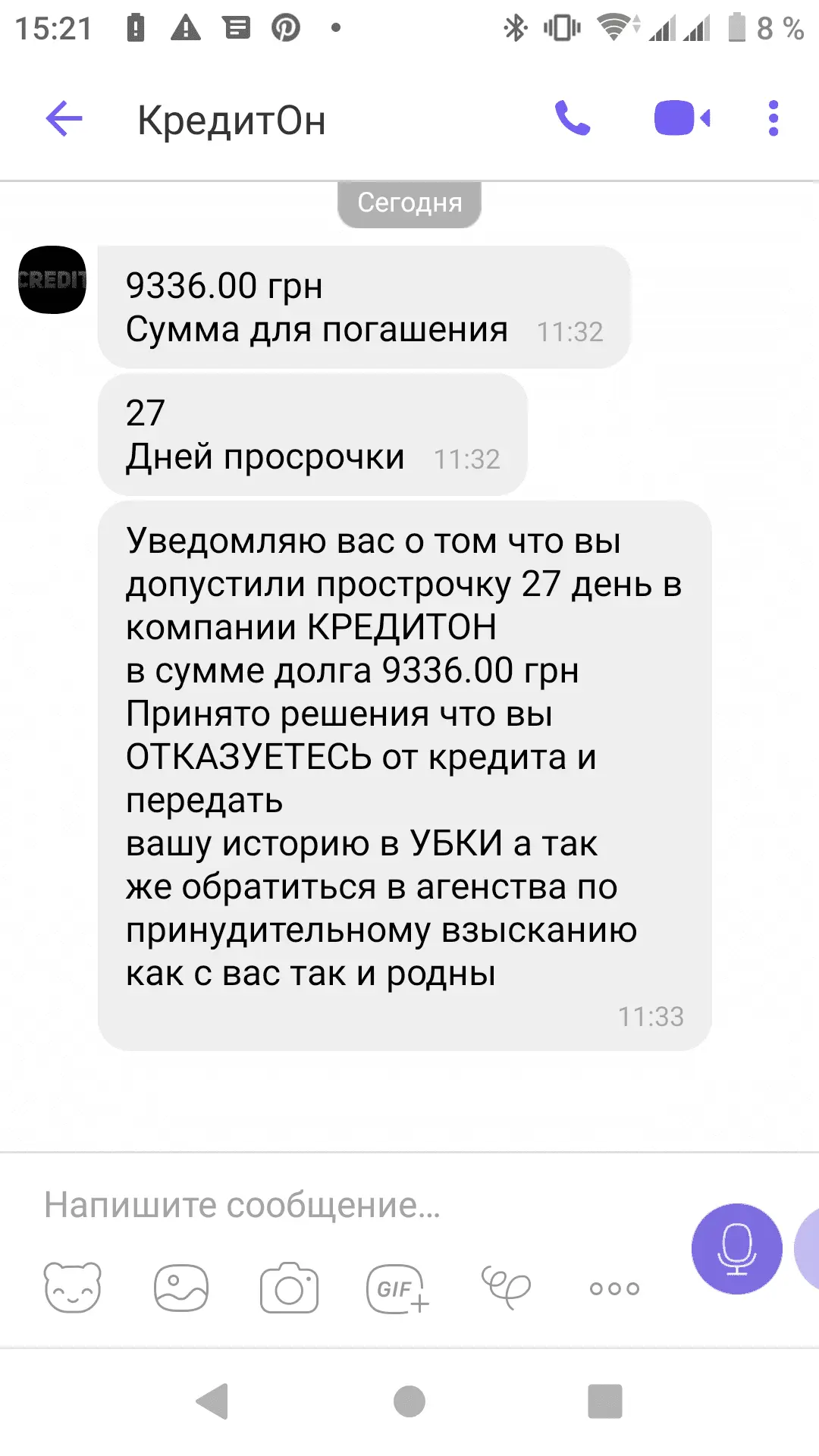Open КредитОн chat info from title

click(x=231, y=121)
